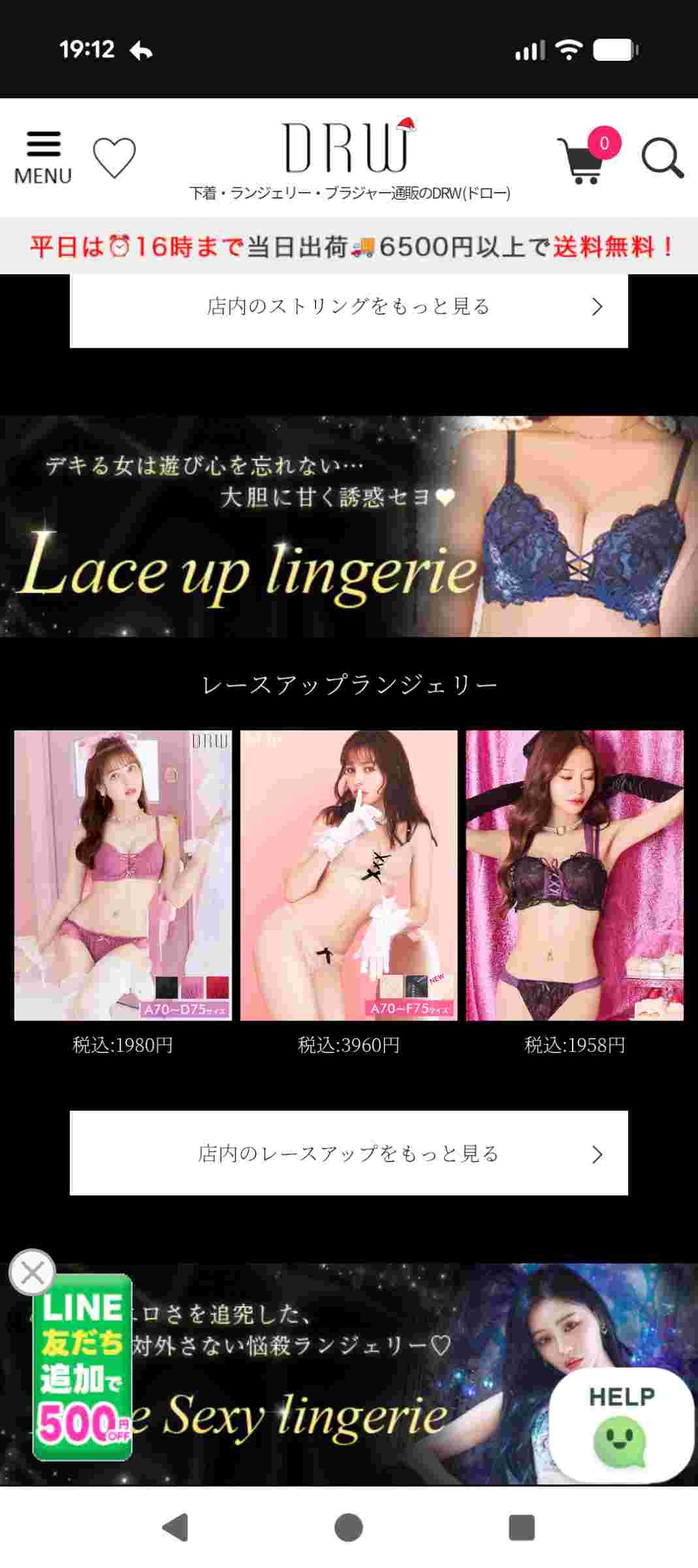The image size is (698, 1568).
Task: Dismiss the LINE friend-add coupon banner
Action: (32, 1273)
